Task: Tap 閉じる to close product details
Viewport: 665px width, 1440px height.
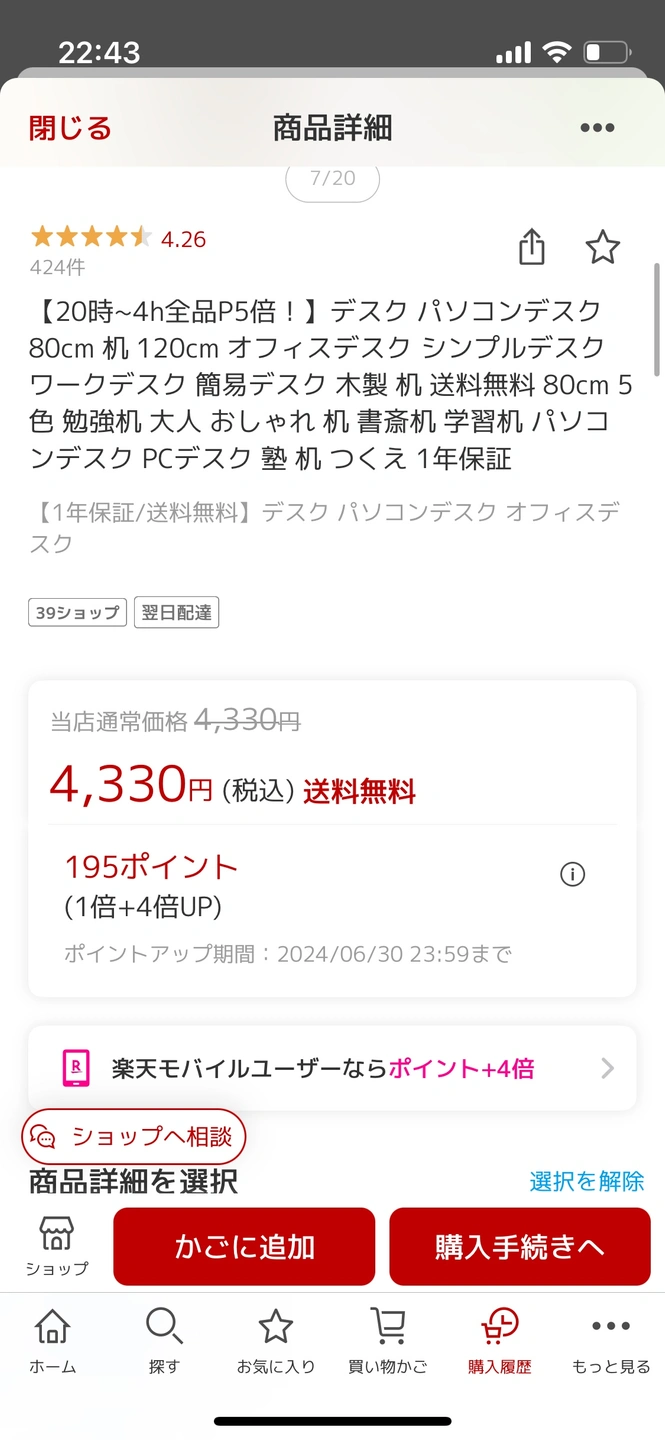Action: point(70,128)
